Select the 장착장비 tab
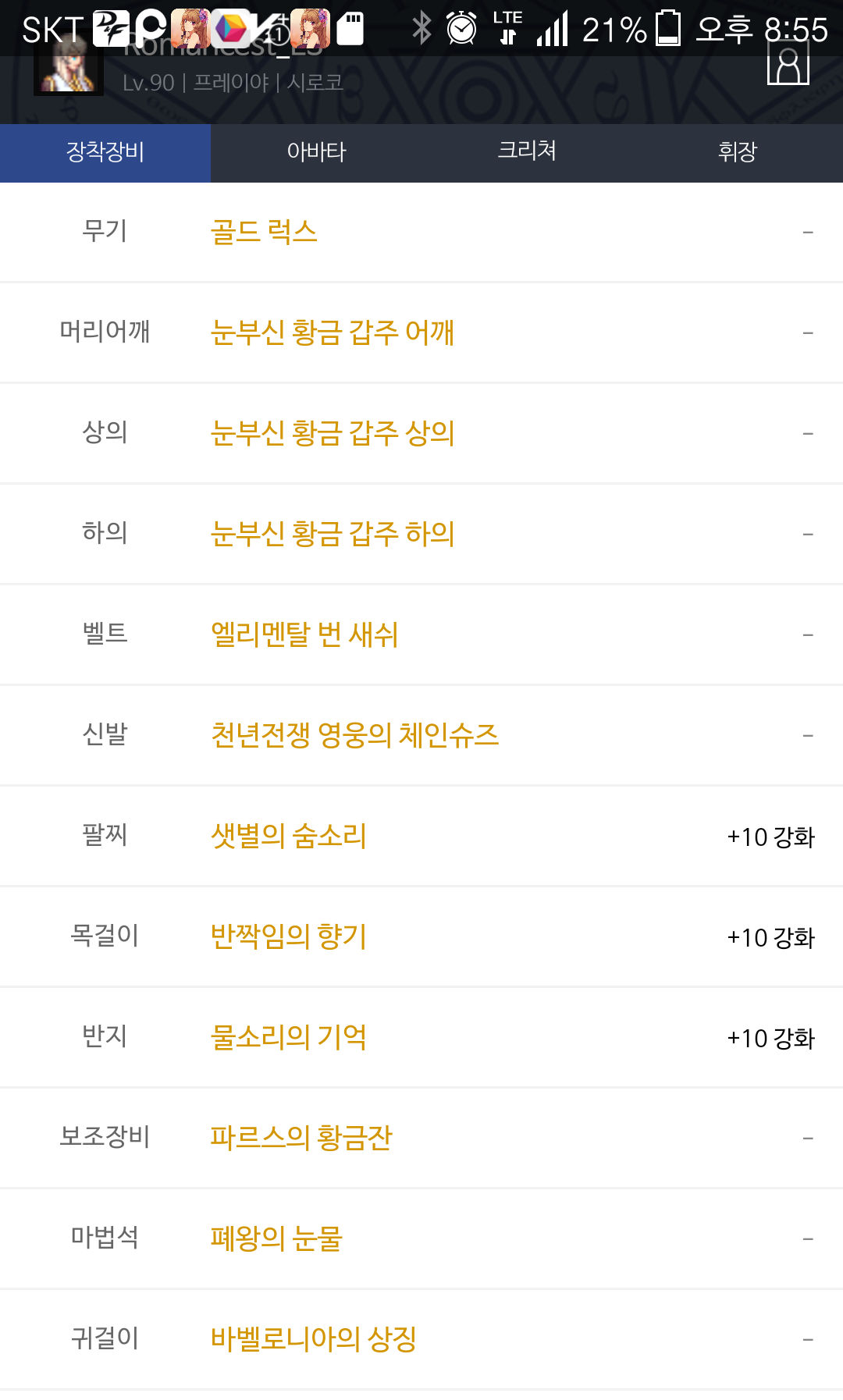843x1400 pixels. pyautogui.click(x=105, y=152)
